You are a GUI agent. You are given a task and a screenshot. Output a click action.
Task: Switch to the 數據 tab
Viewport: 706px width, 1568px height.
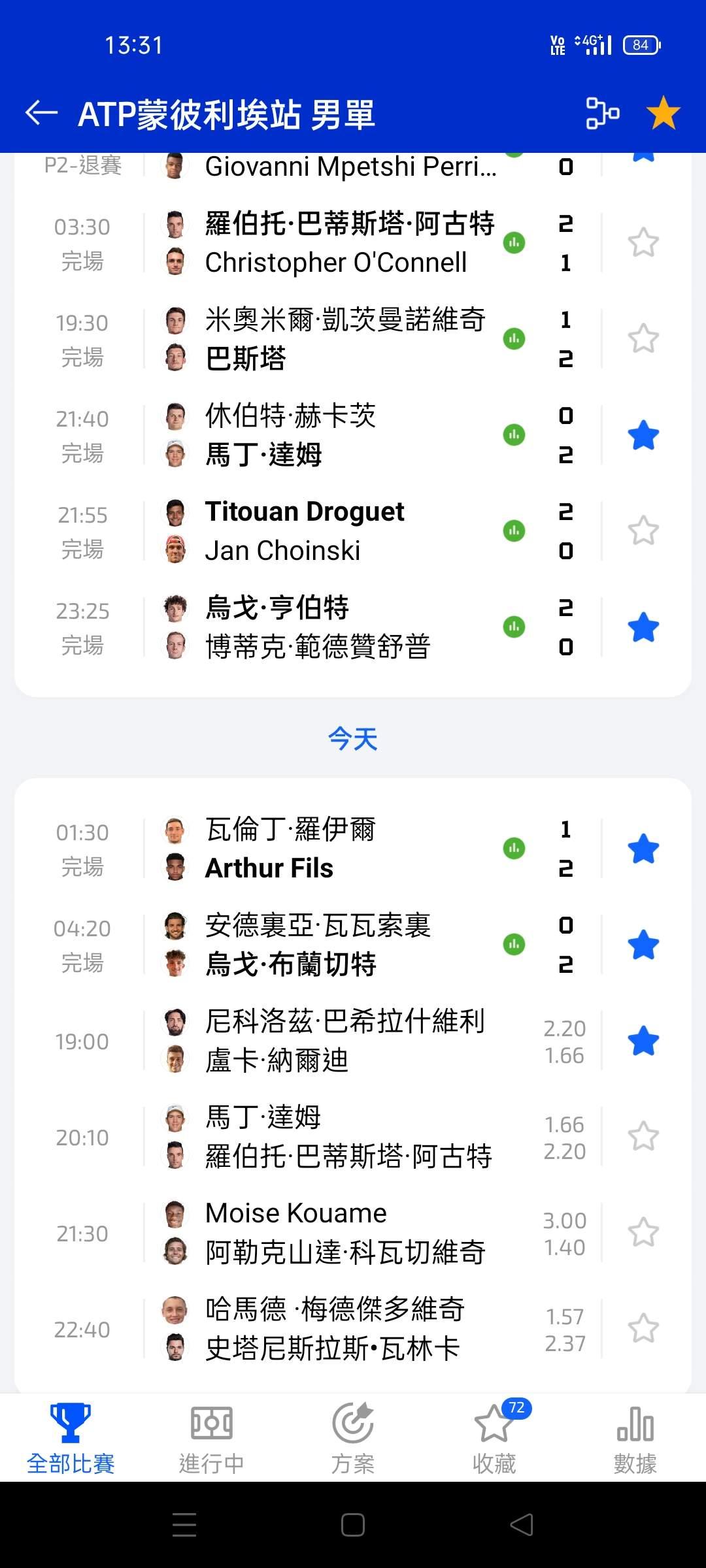[x=635, y=1437]
